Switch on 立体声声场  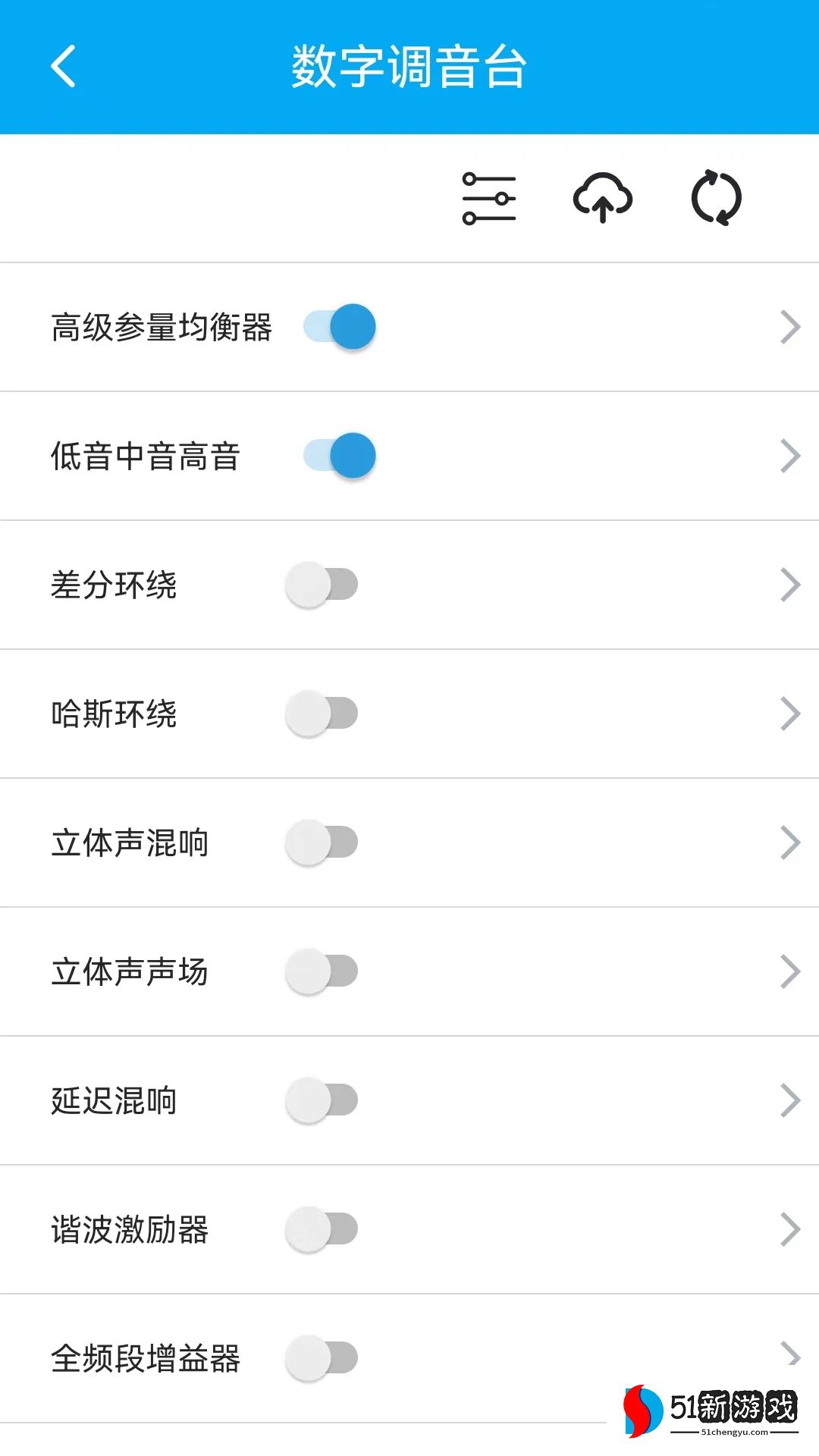[x=322, y=971]
